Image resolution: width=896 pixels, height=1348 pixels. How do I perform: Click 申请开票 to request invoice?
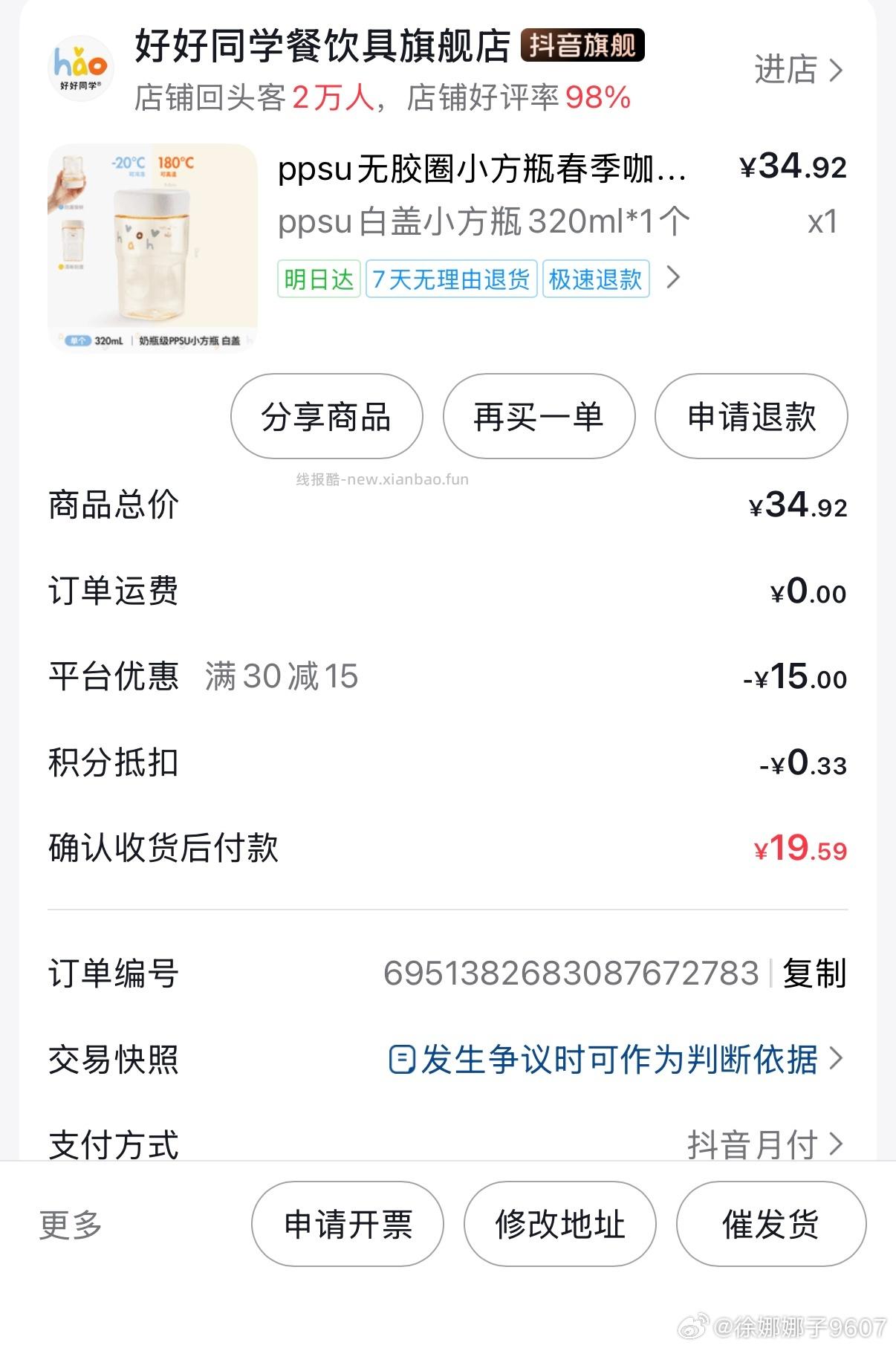tap(346, 1224)
